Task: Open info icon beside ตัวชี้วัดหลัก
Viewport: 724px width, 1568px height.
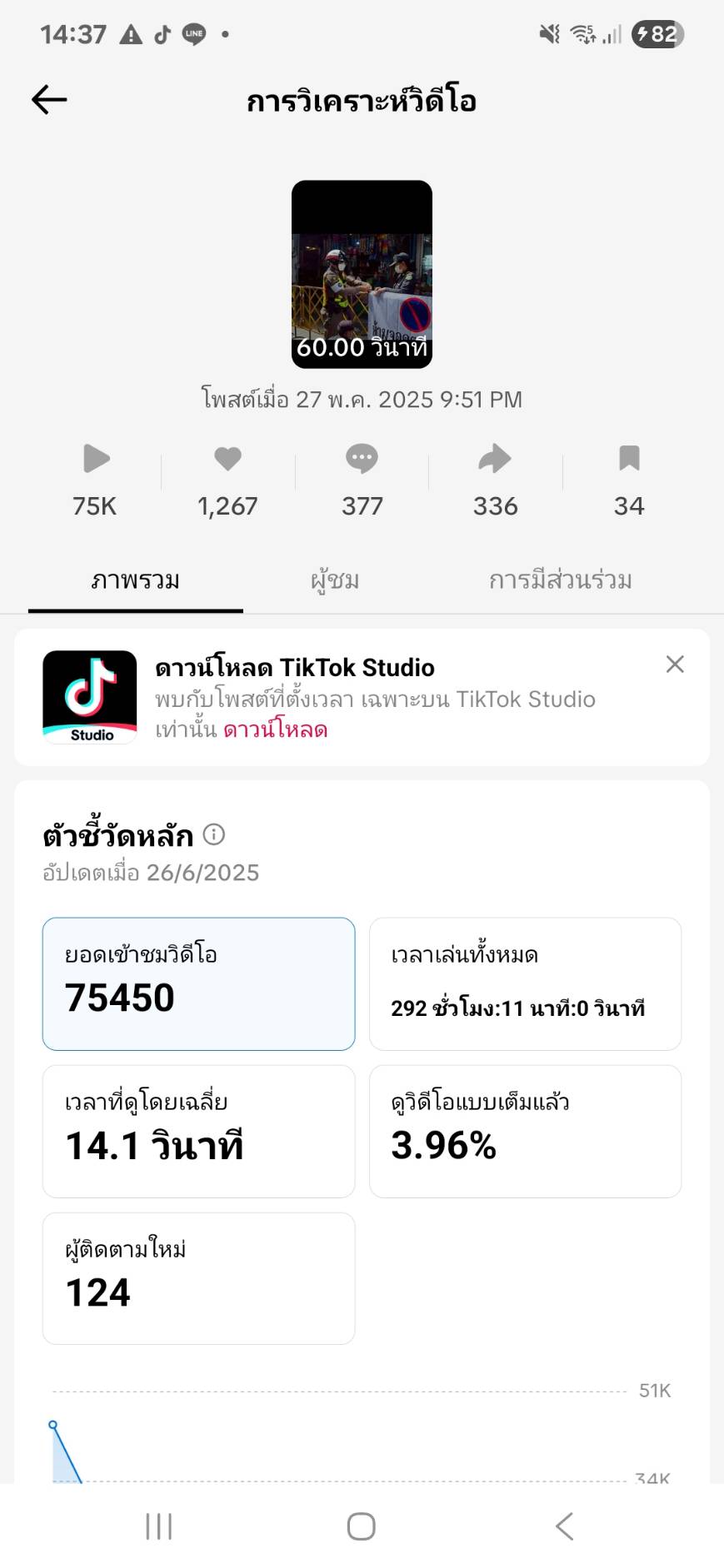Action: point(214,834)
